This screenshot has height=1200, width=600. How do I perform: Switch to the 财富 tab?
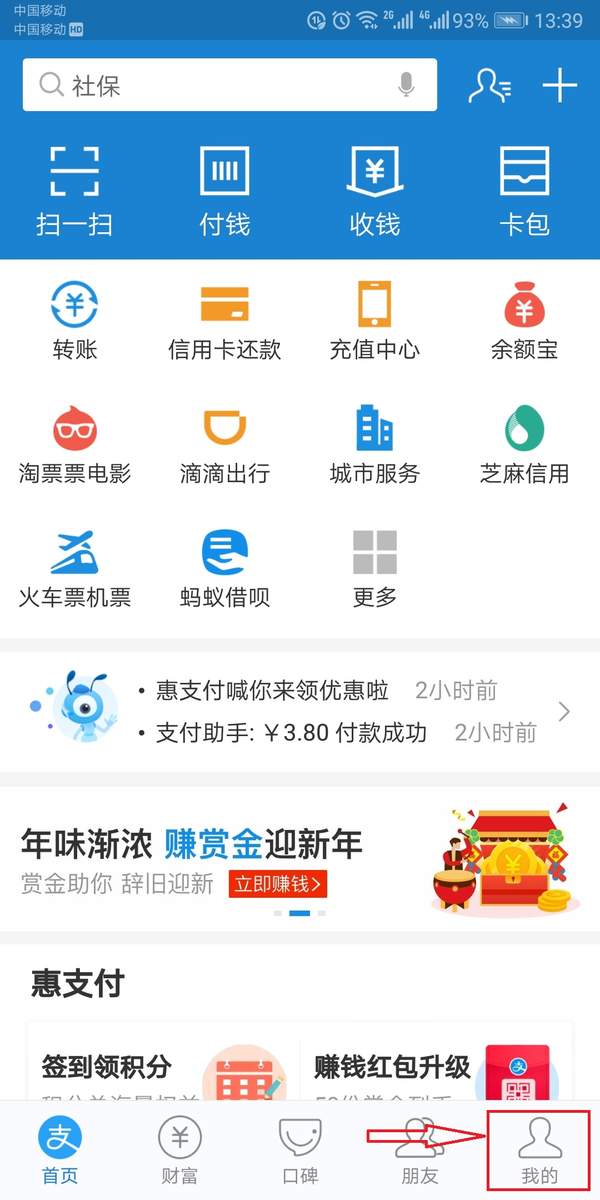(x=180, y=1150)
